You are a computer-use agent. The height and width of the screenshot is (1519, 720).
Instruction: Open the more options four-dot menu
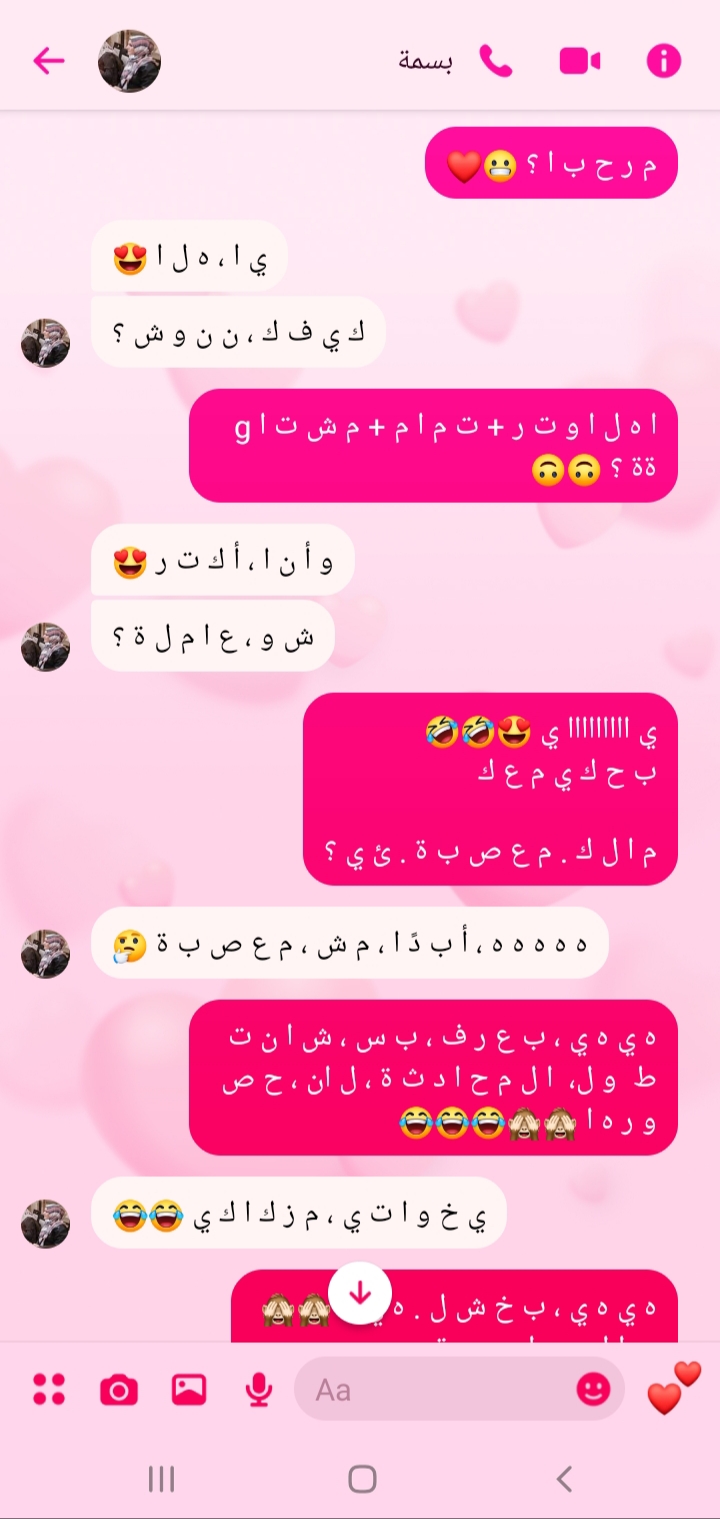49,1389
